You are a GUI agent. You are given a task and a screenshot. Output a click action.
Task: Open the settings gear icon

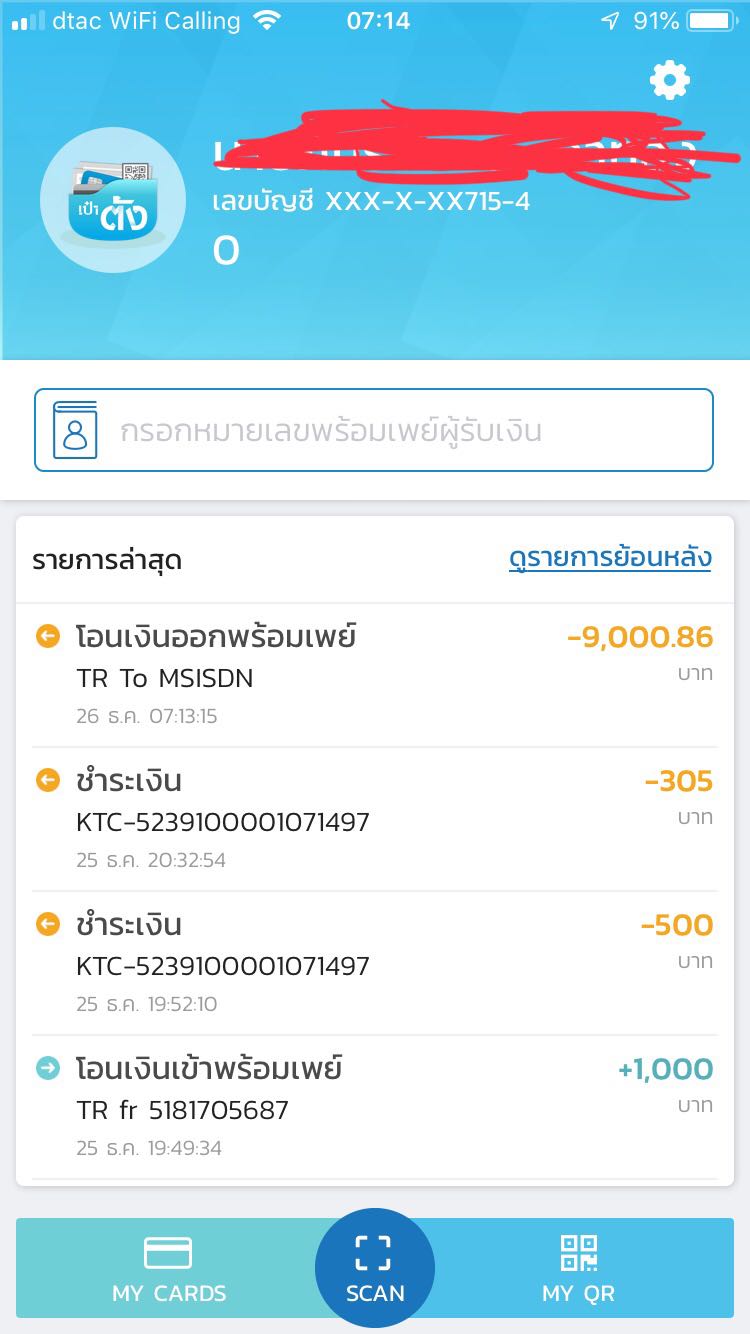click(x=669, y=79)
